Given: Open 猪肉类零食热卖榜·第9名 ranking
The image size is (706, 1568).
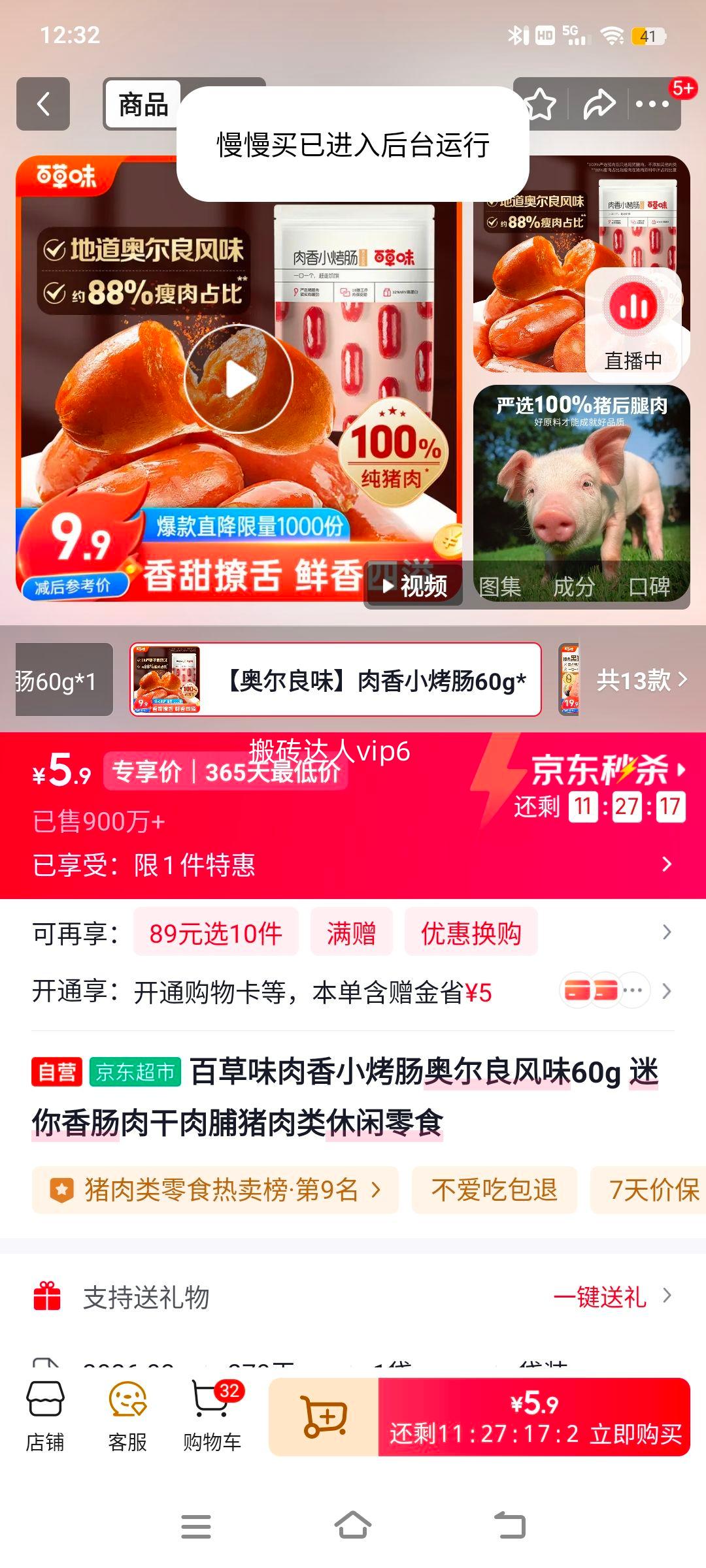Looking at the screenshot, I should point(216,1190).
